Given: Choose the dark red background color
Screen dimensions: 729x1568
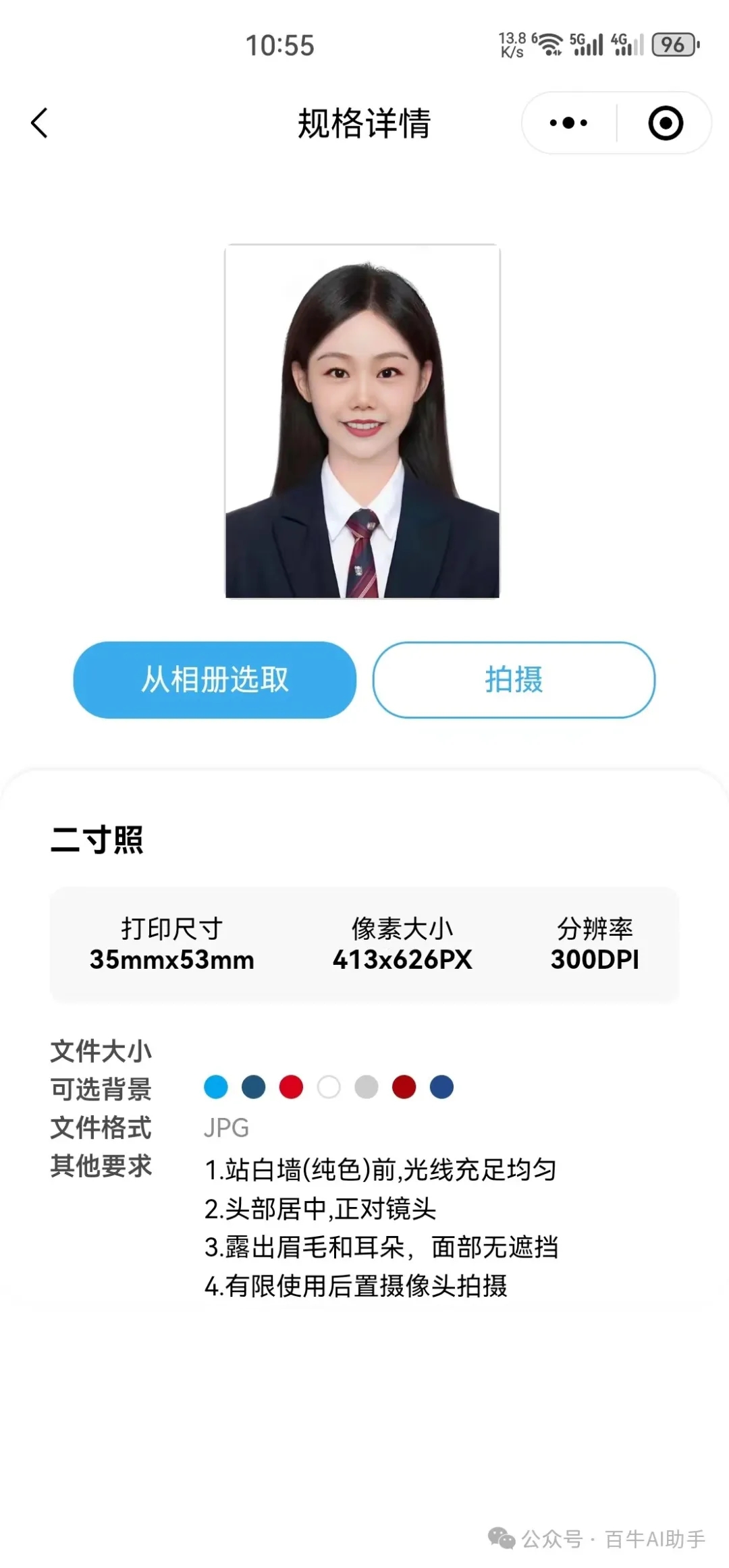Looking at the screenshot, I should point(404,1087).
